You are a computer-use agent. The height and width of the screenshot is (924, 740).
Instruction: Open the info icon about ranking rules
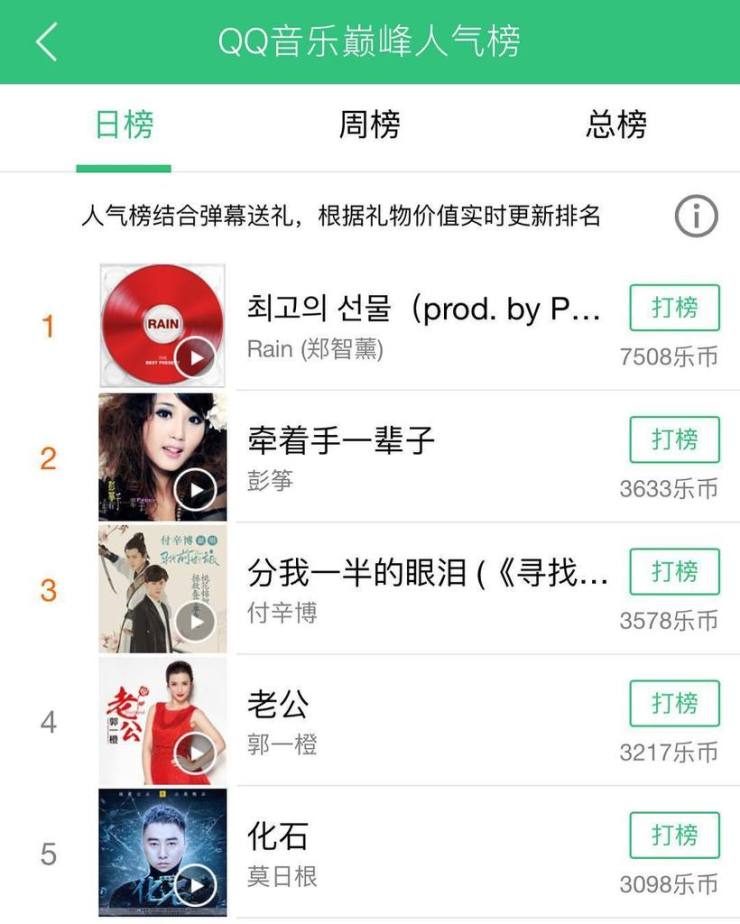pyautogui.click(x=696, y=215)
